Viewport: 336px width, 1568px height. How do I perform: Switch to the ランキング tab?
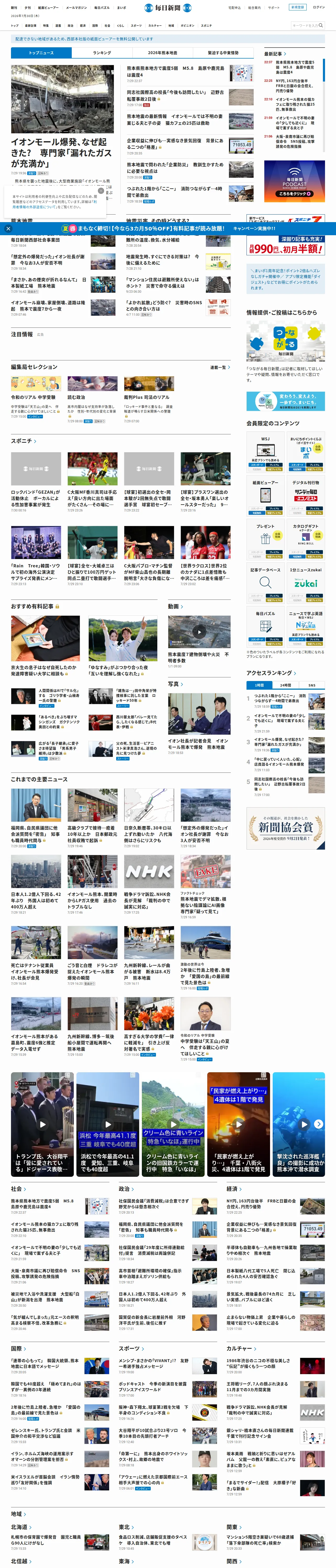click(102, 53)
